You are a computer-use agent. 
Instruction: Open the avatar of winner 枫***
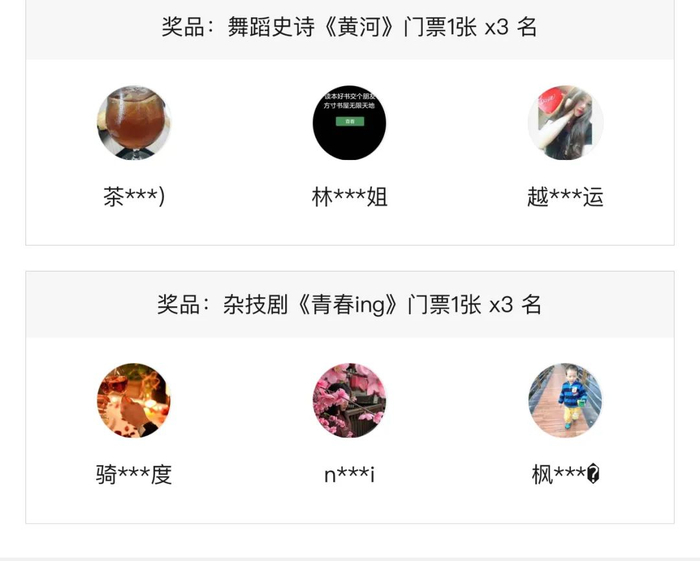point(565,400)
